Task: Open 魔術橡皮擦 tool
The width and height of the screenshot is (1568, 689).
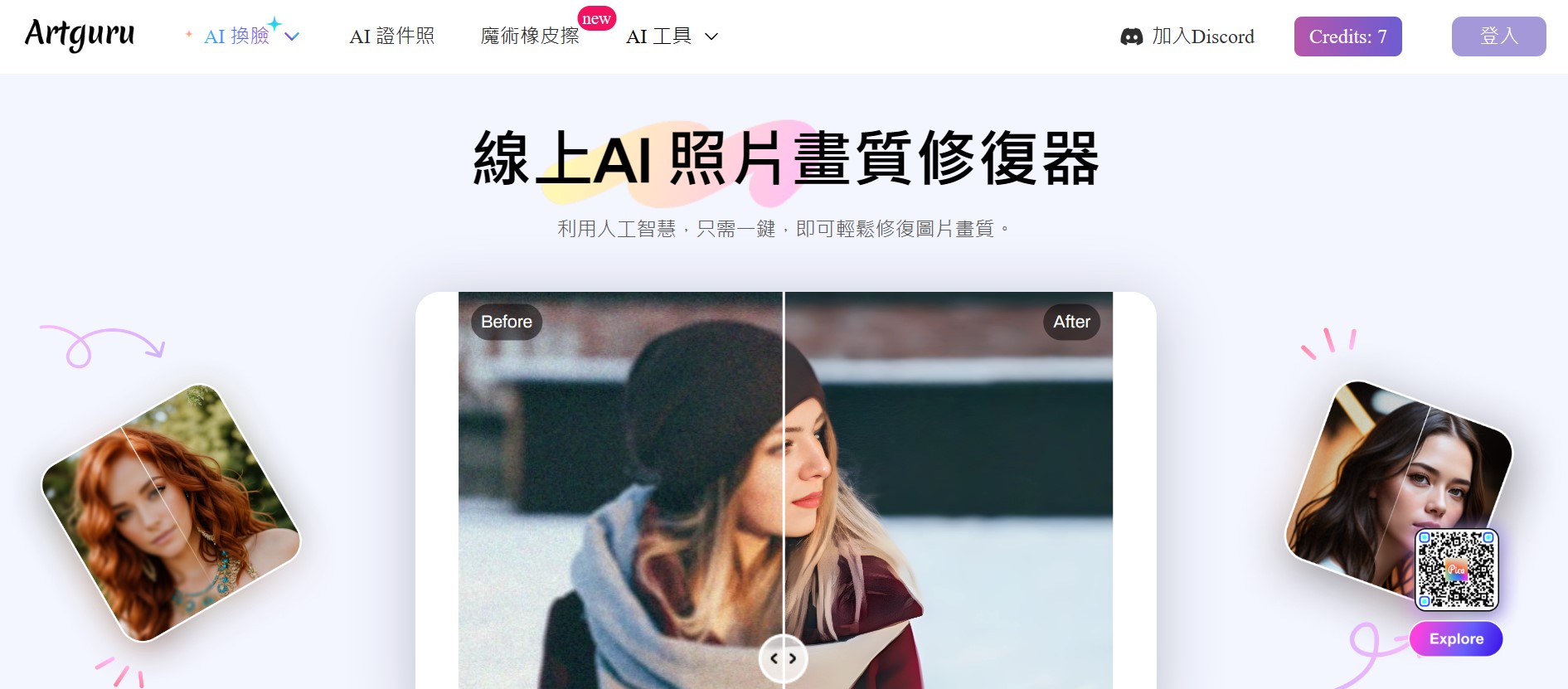Action: [x=530, y=36]
